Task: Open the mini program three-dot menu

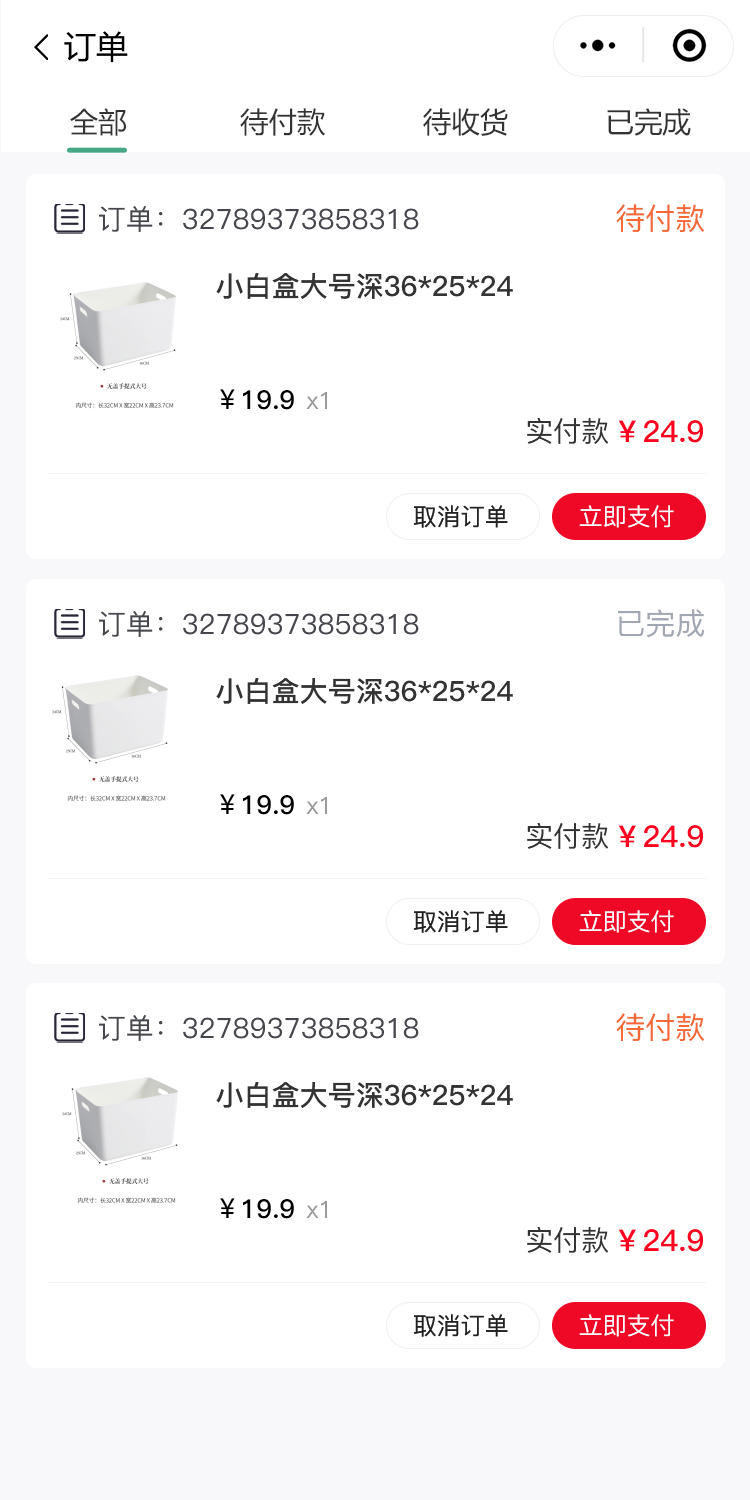Action: [x=598, y=46]
